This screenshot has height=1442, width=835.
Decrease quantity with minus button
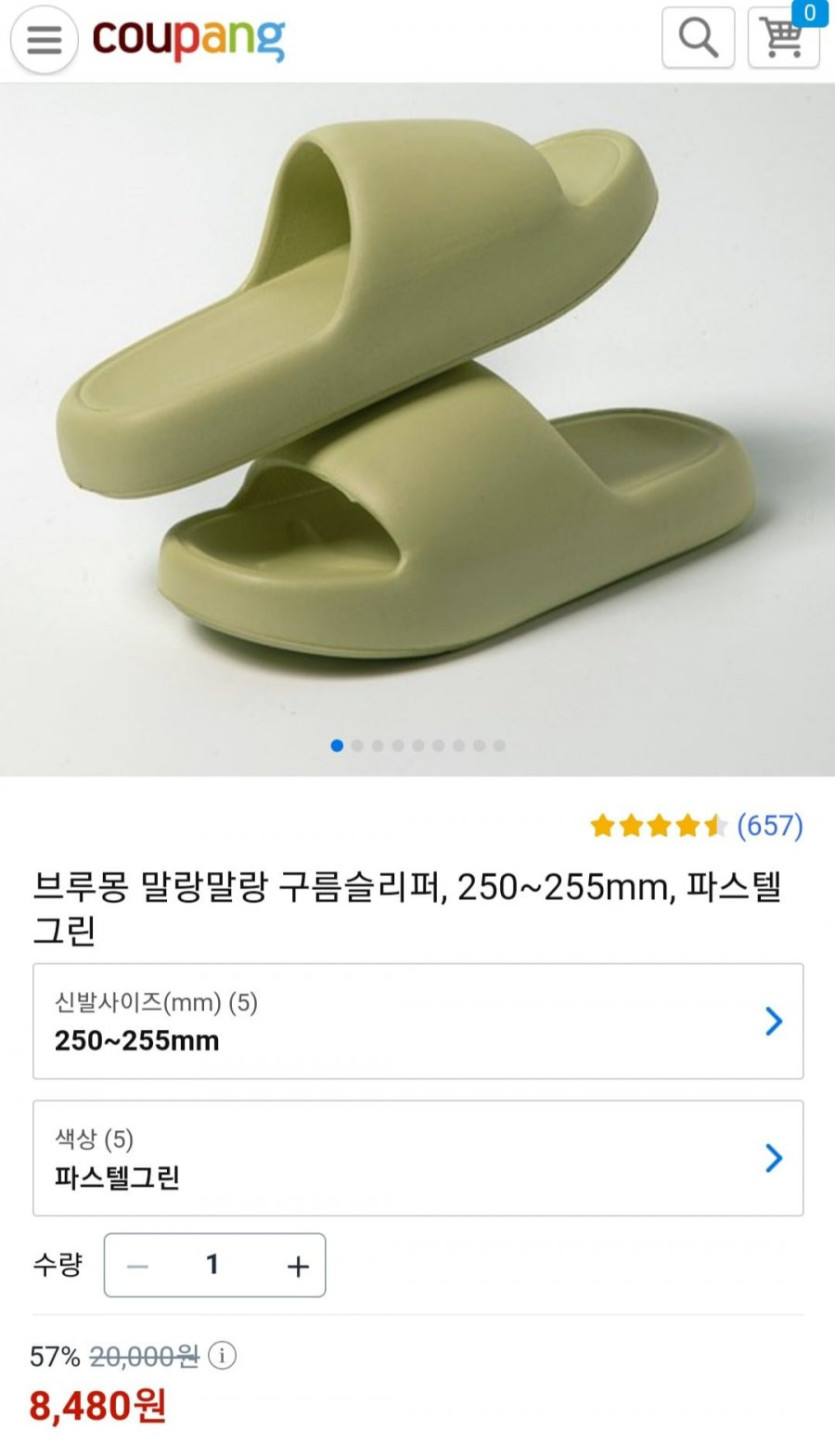(138, 1266)
